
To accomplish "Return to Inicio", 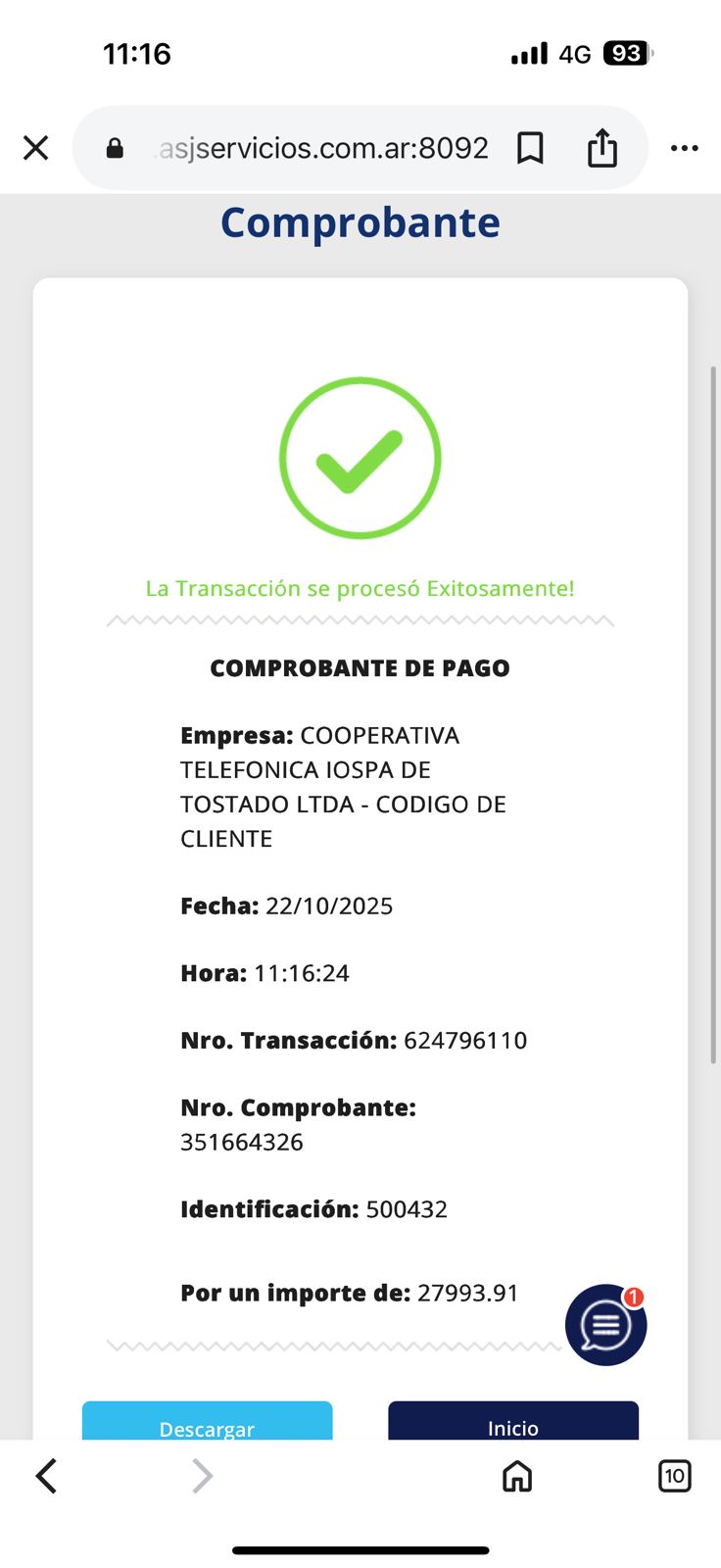I will [513, 1423].
